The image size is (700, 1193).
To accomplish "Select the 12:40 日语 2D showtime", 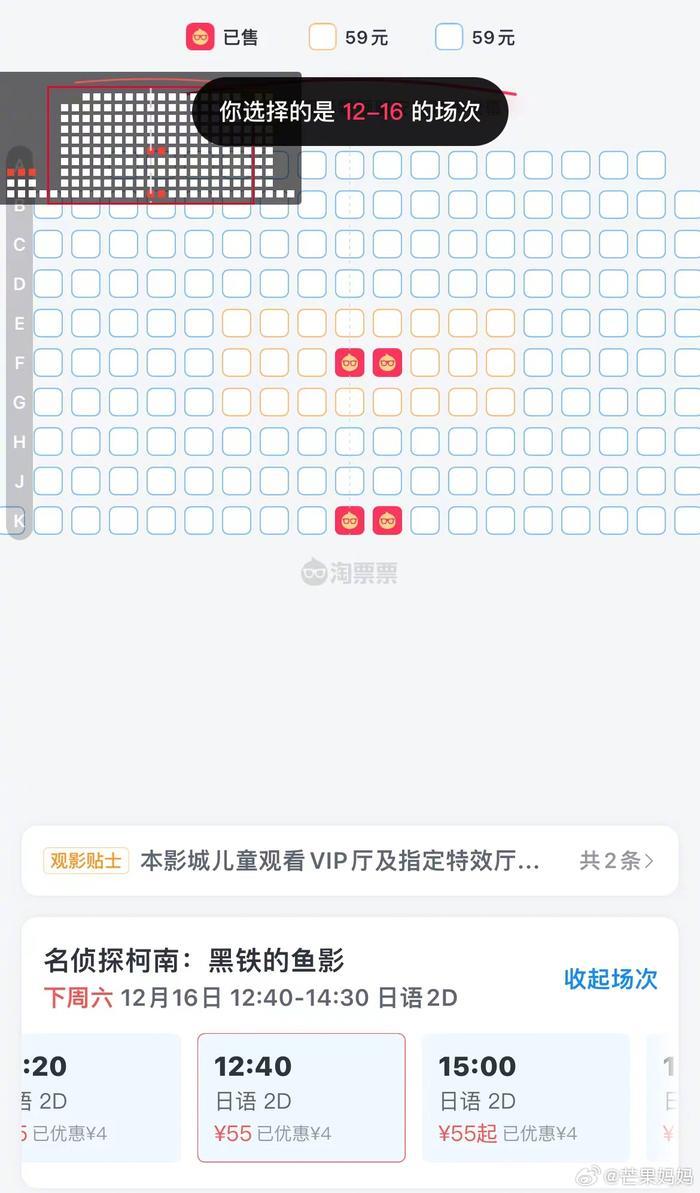I will [301, 1097].
